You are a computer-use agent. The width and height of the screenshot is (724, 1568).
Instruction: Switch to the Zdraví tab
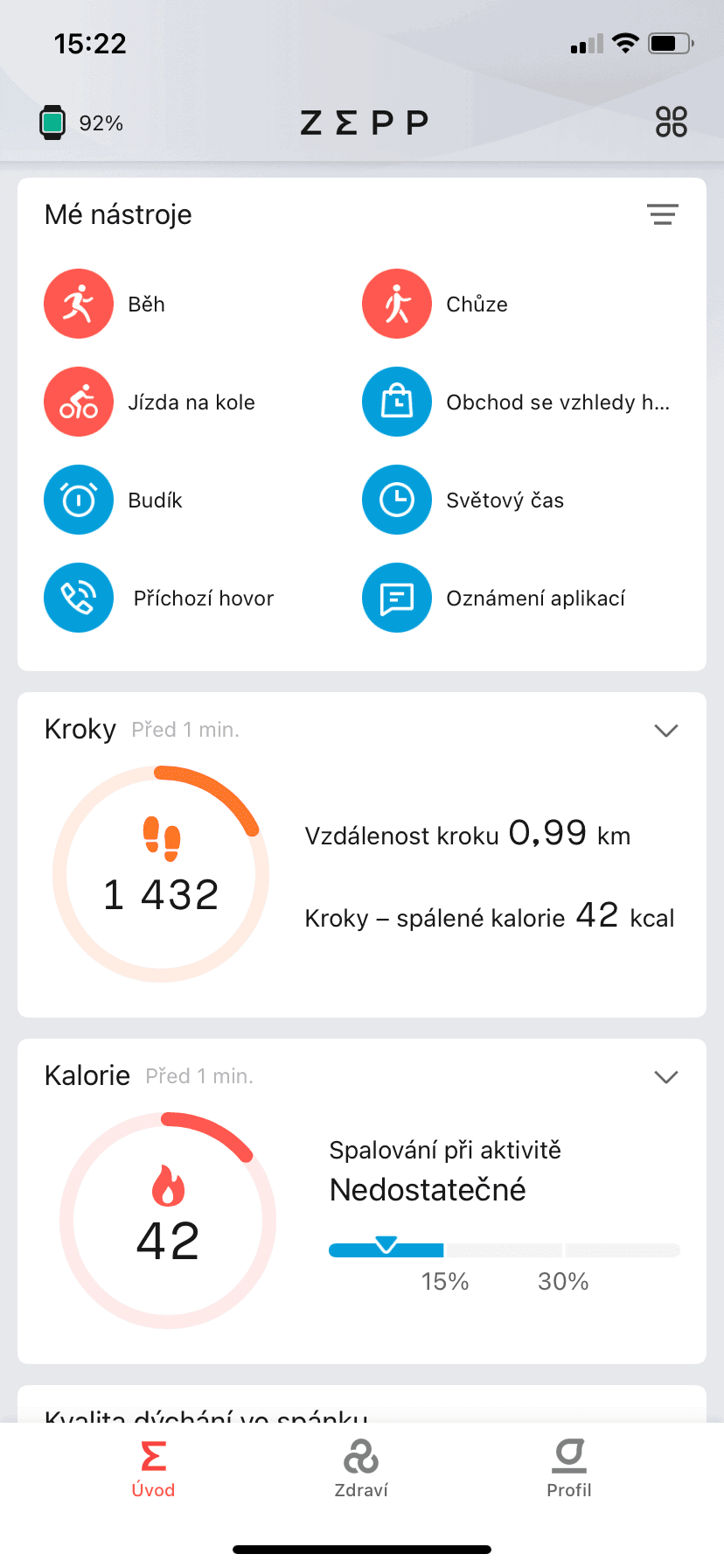tap(361, 1468)
